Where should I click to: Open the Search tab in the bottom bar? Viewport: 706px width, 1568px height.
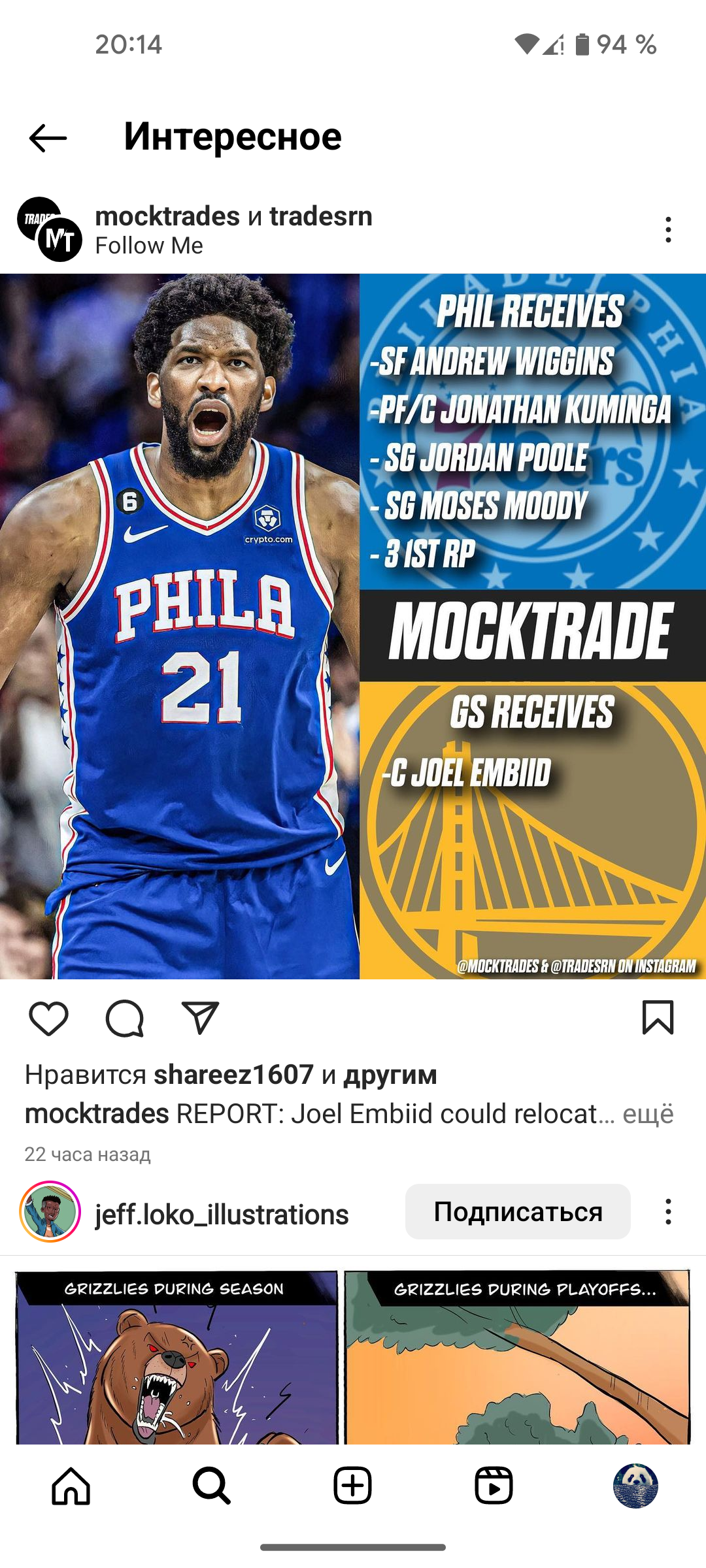[x=211, y=1486]
